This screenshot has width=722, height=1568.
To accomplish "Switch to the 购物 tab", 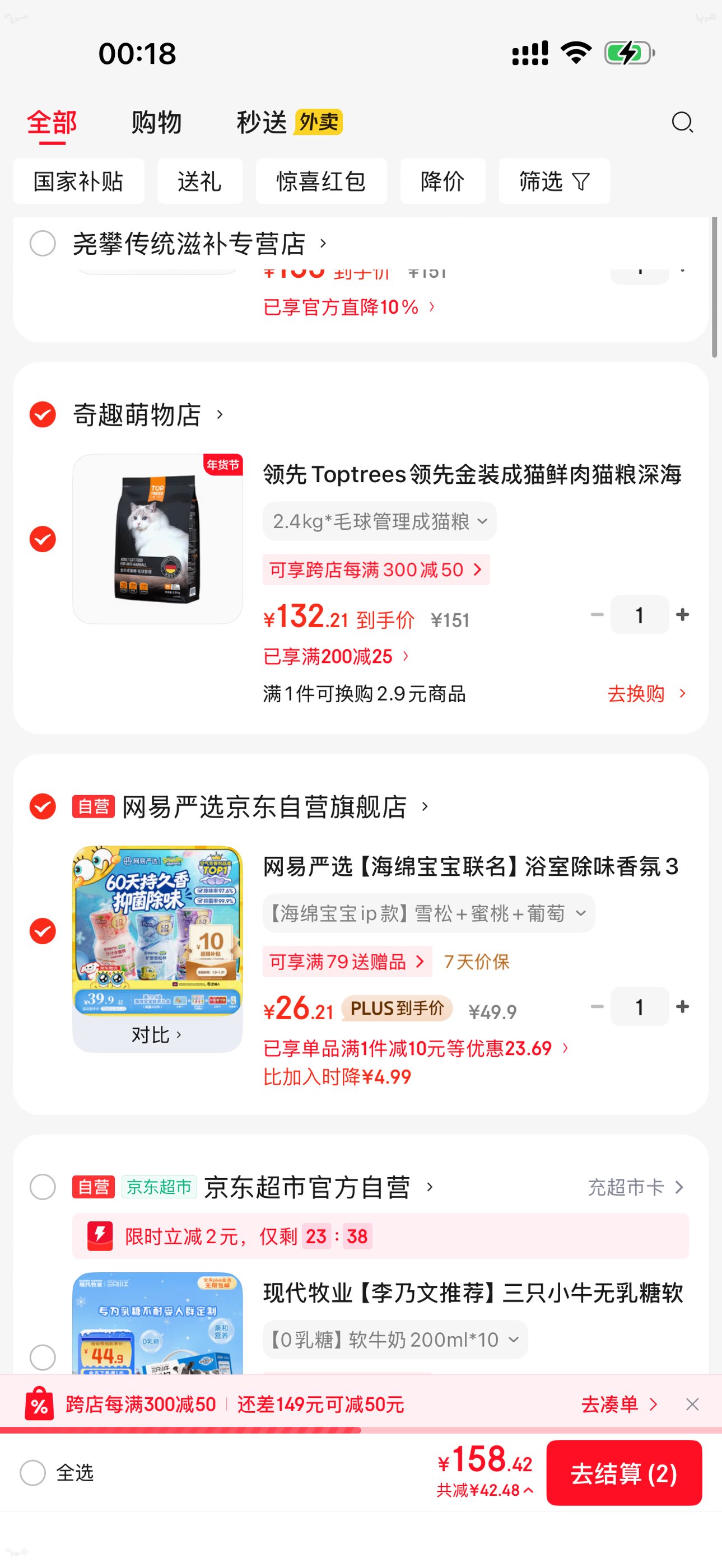I will pyautogui.click(x=156, y=122).
